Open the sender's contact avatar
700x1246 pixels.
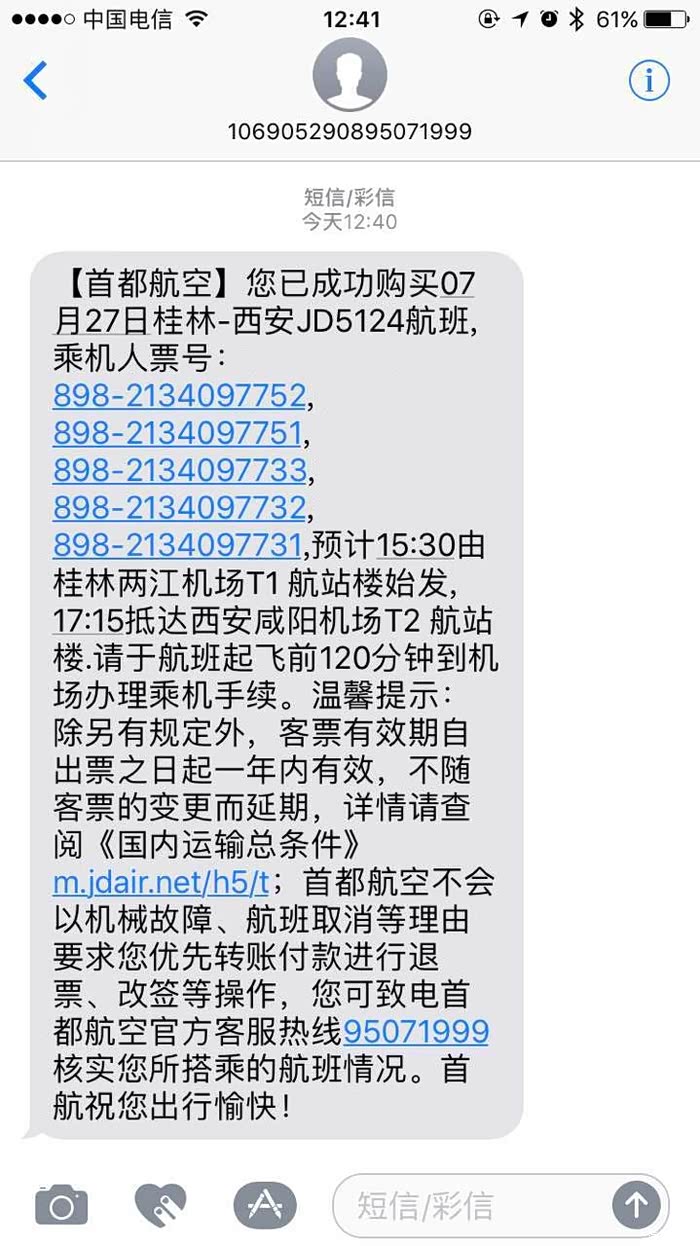(350, 74)
